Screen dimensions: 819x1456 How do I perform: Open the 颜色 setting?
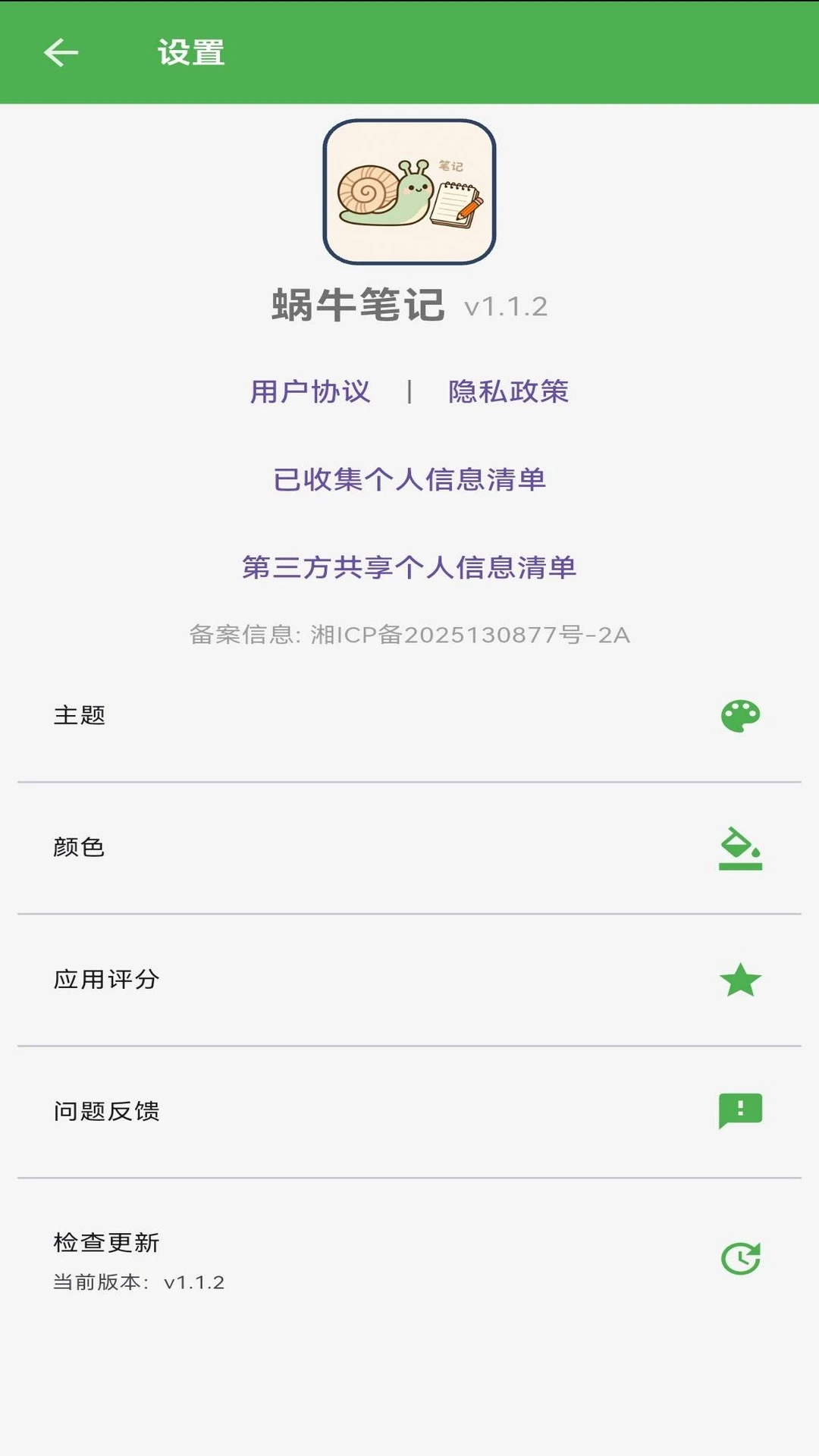coord(409,848)
